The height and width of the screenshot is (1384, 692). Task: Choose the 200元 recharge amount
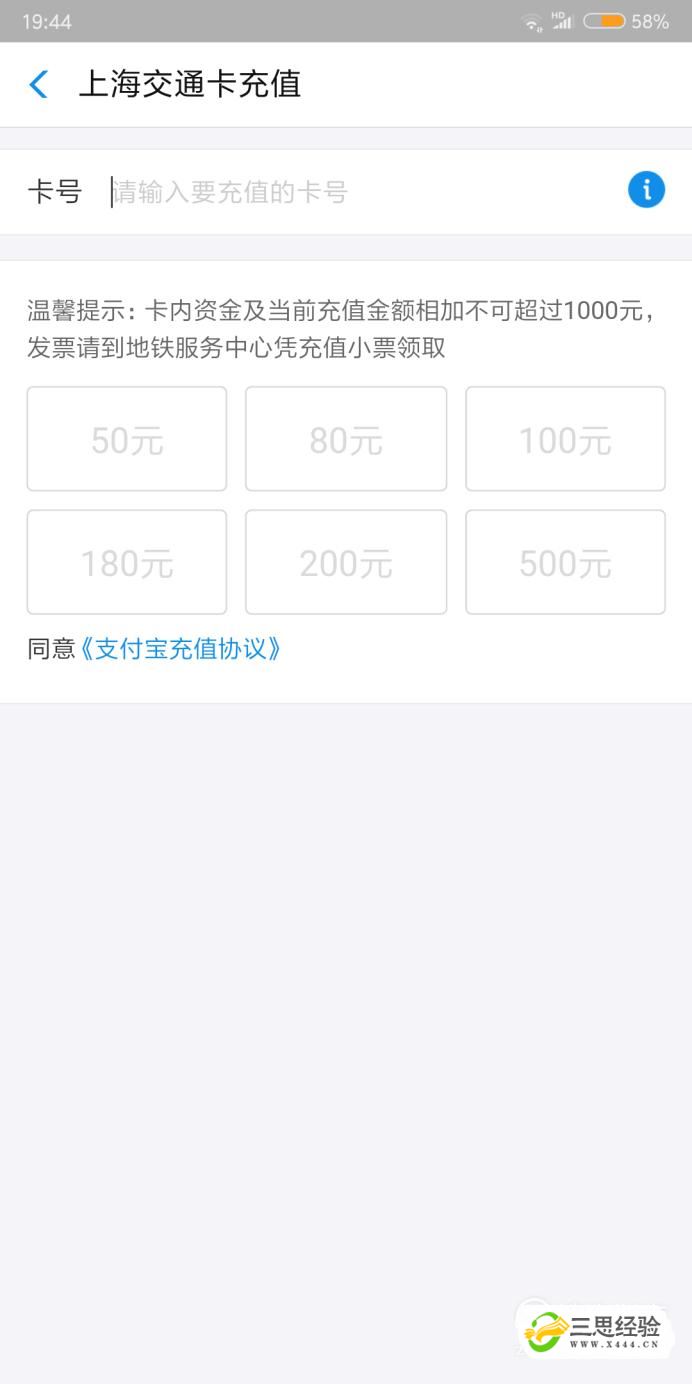(x=346, y=562)
